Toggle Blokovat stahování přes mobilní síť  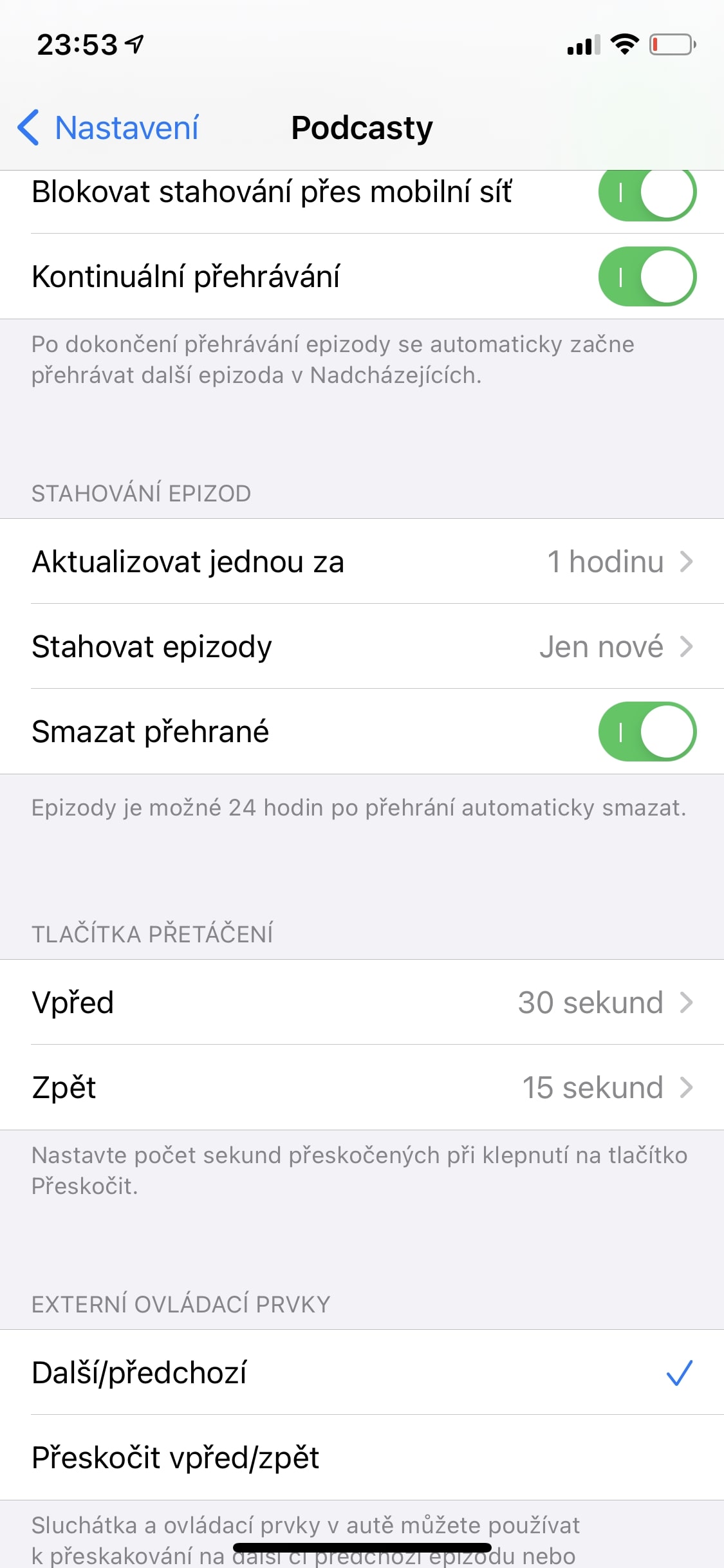point(647,193)
